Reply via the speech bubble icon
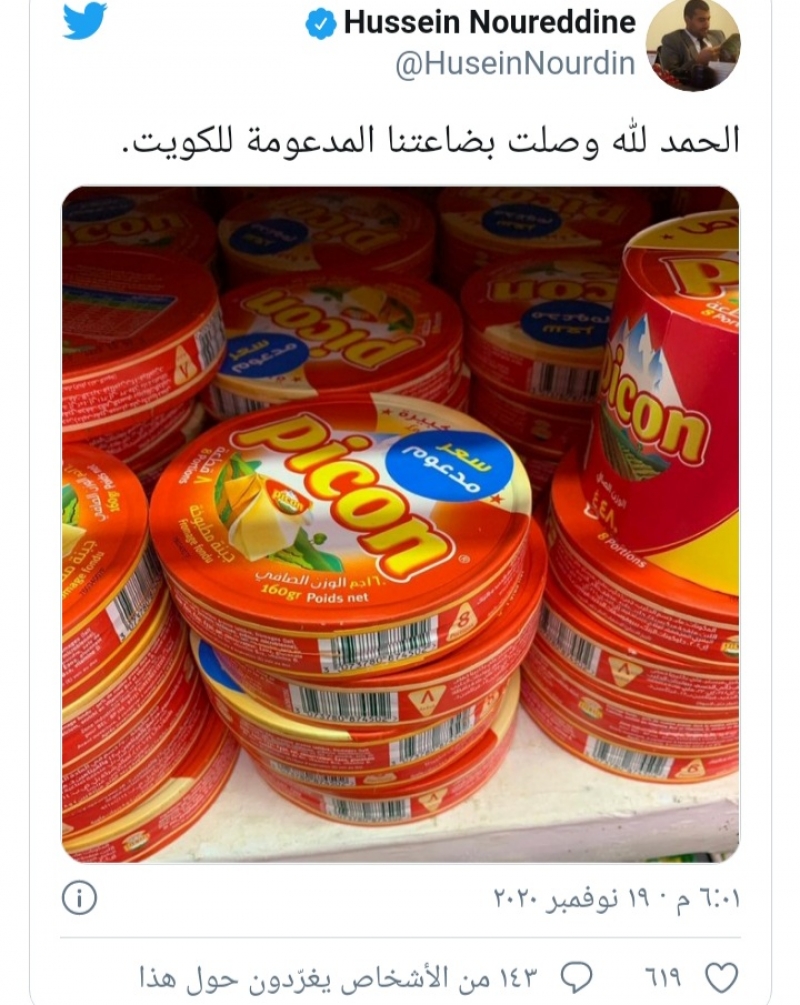800x1005 pixels. click(x=576, y=977)
